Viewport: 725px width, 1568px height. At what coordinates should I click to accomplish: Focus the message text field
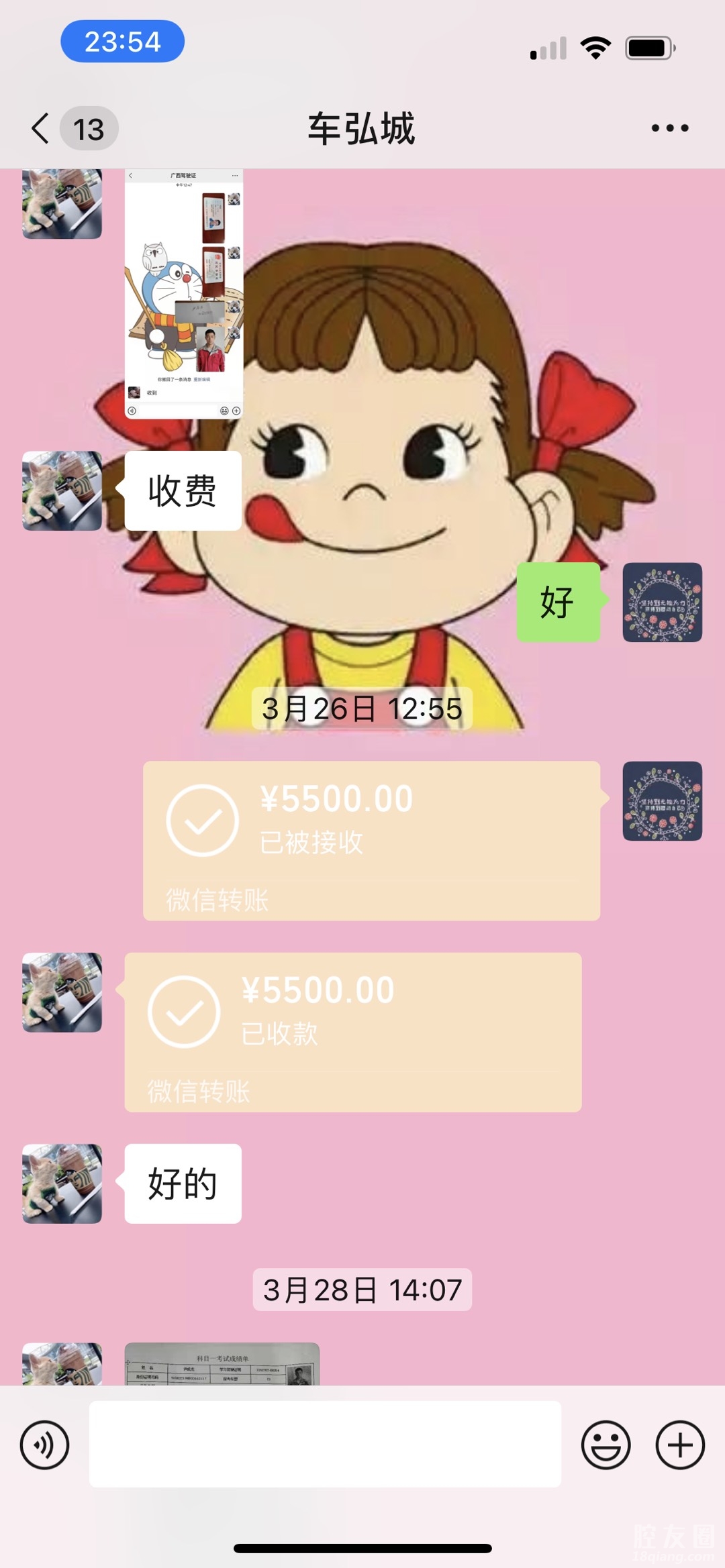(x=325, y=1444)
